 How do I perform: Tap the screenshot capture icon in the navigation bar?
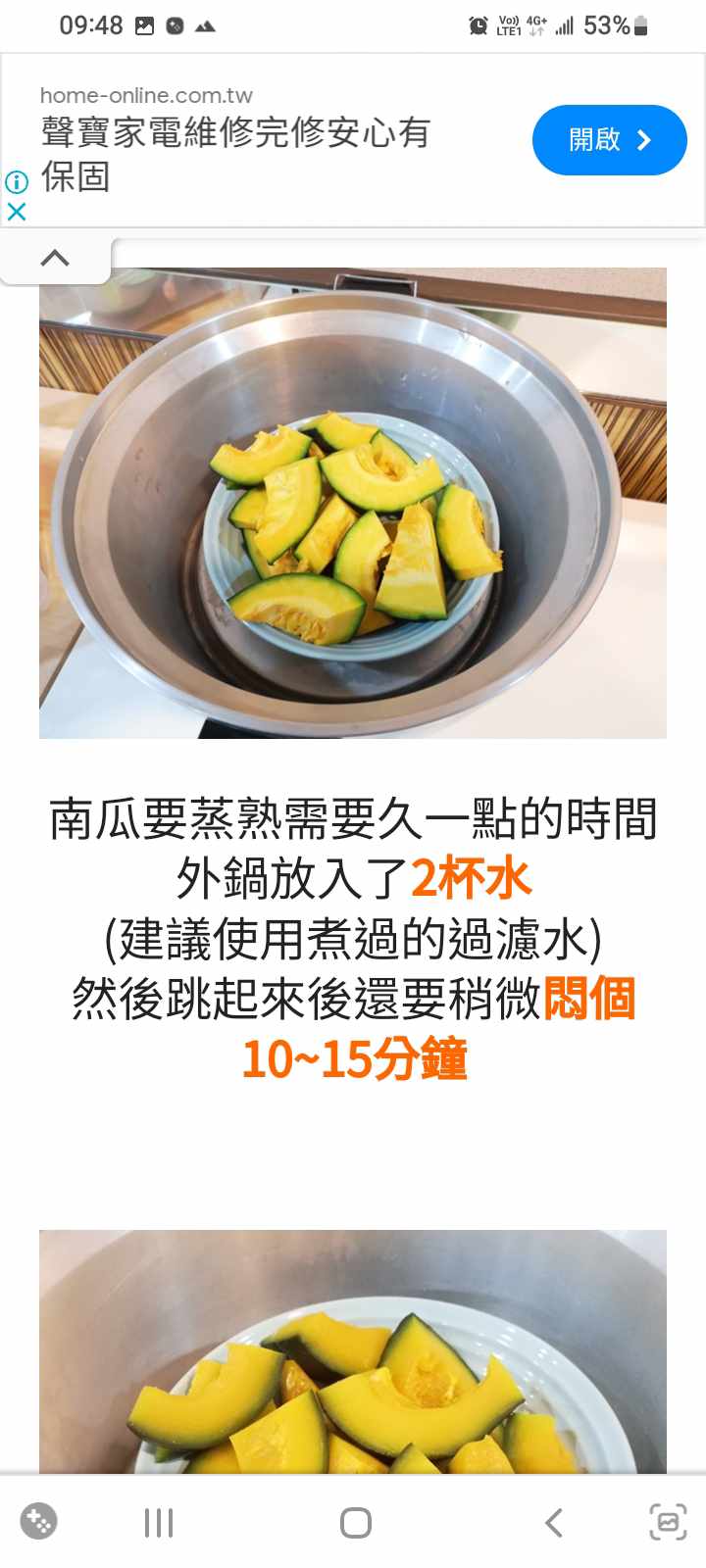tap(668, 1522)
